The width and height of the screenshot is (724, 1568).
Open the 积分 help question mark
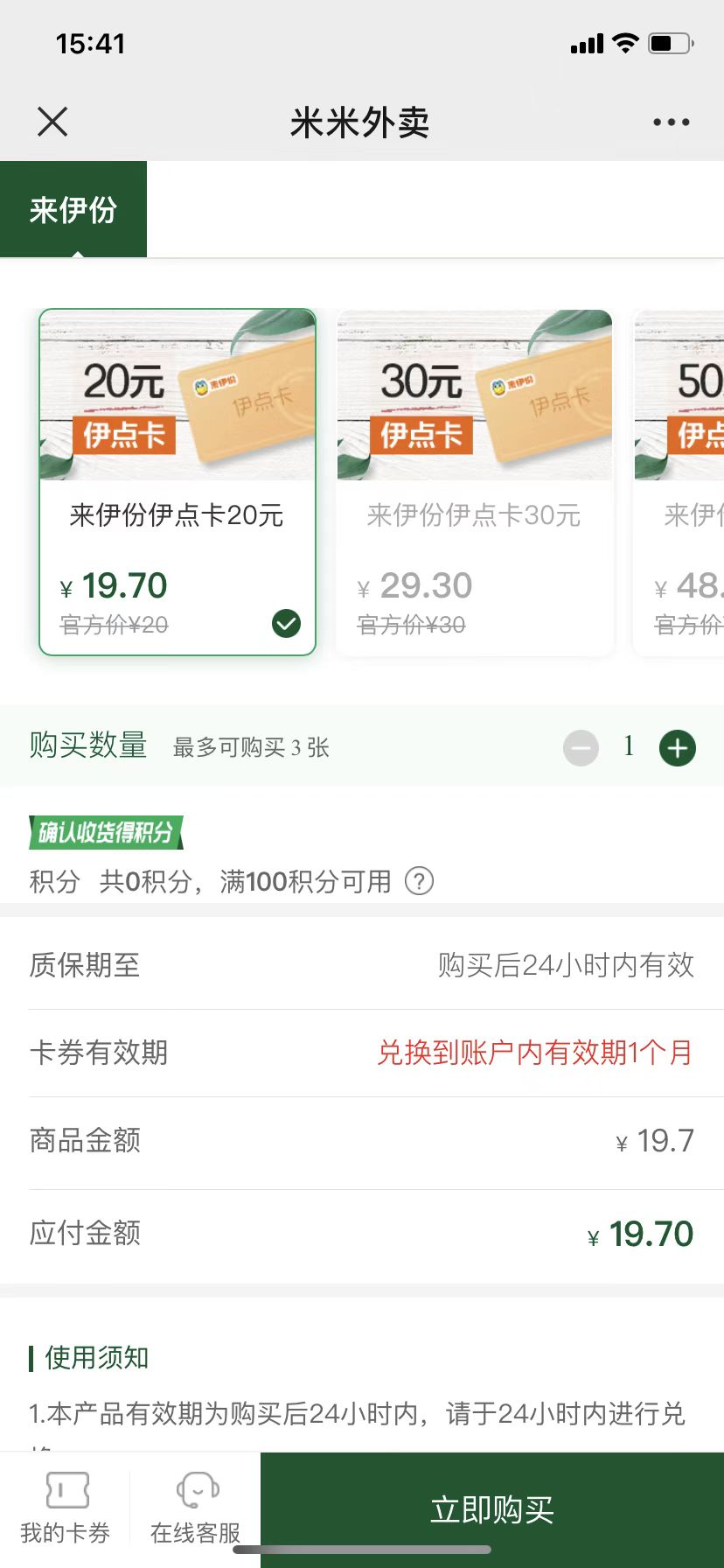(419, 881)
